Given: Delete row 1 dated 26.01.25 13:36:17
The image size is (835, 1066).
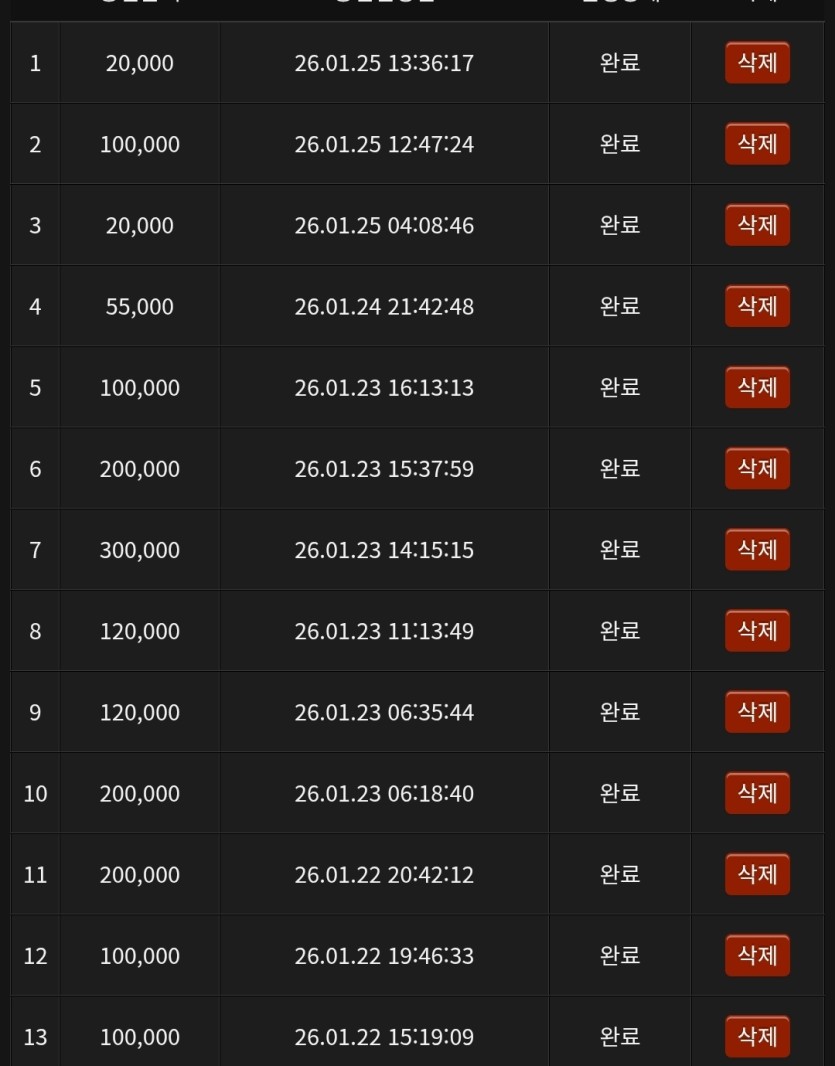Looking at the screenshot, I should pyautogui.click(x=757, y=63).
